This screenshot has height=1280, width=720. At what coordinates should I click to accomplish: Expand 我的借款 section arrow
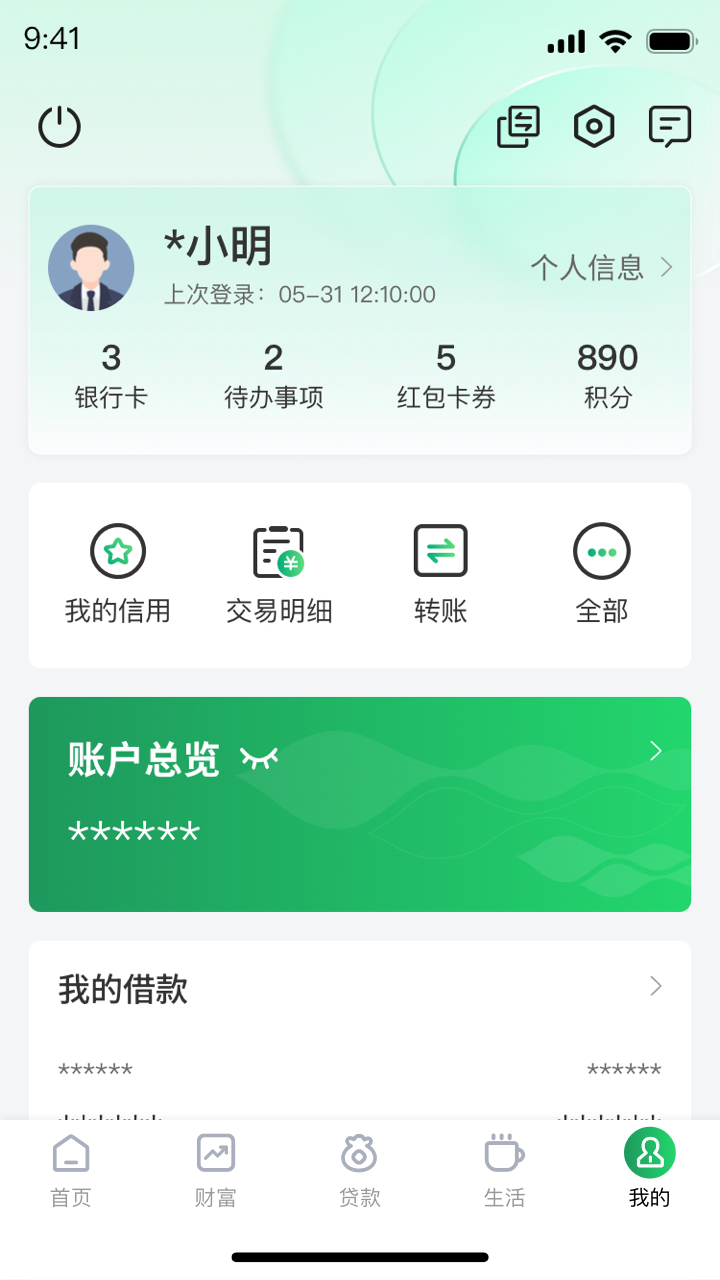coord(655,988)
